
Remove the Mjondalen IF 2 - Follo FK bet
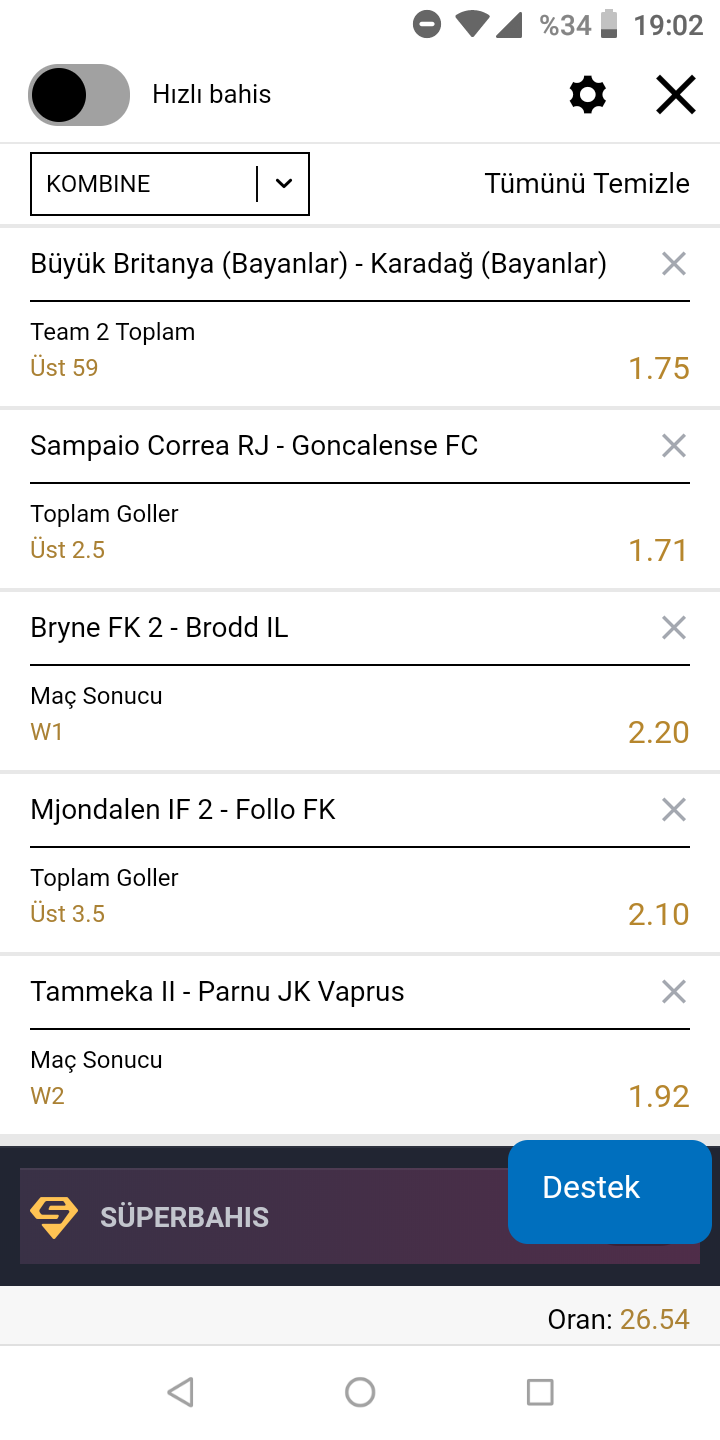click(674, 810)
